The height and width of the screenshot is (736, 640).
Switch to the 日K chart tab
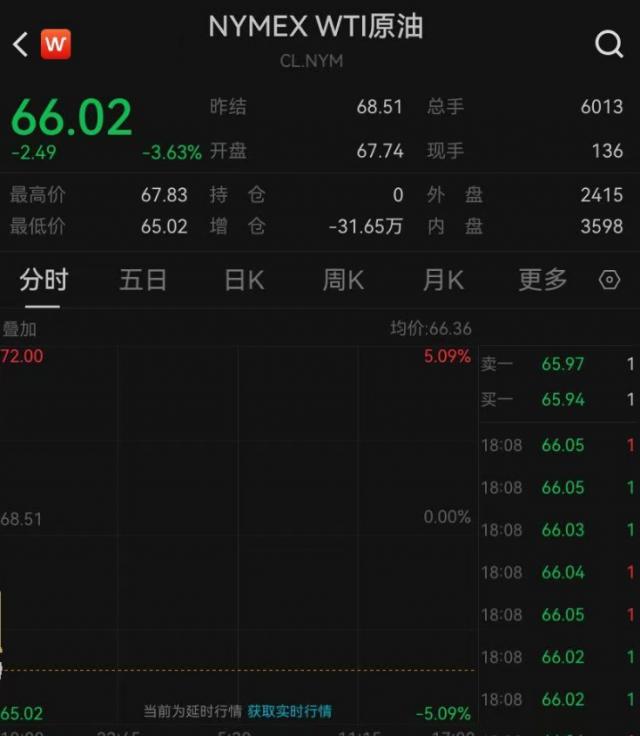(x=244, y=280)
